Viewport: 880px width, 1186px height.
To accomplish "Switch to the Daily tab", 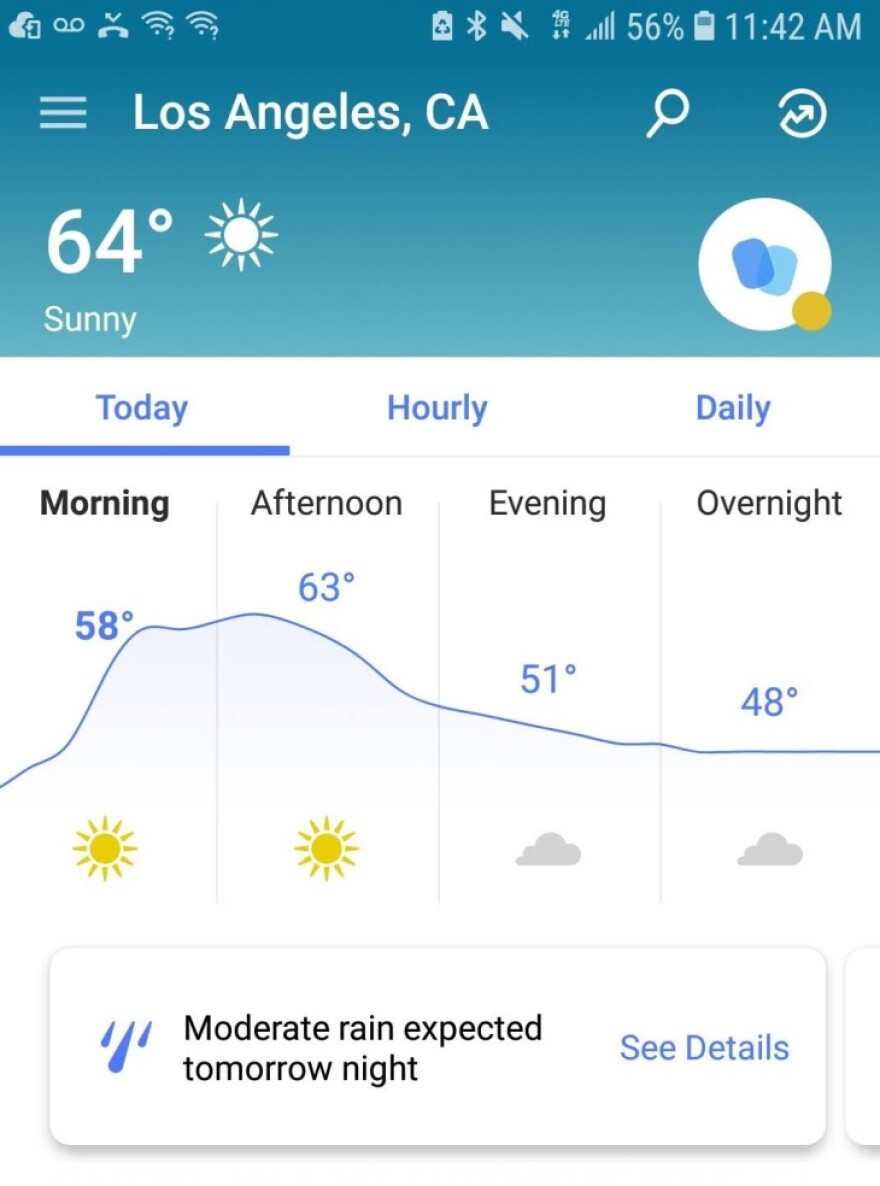I will 733,408.
